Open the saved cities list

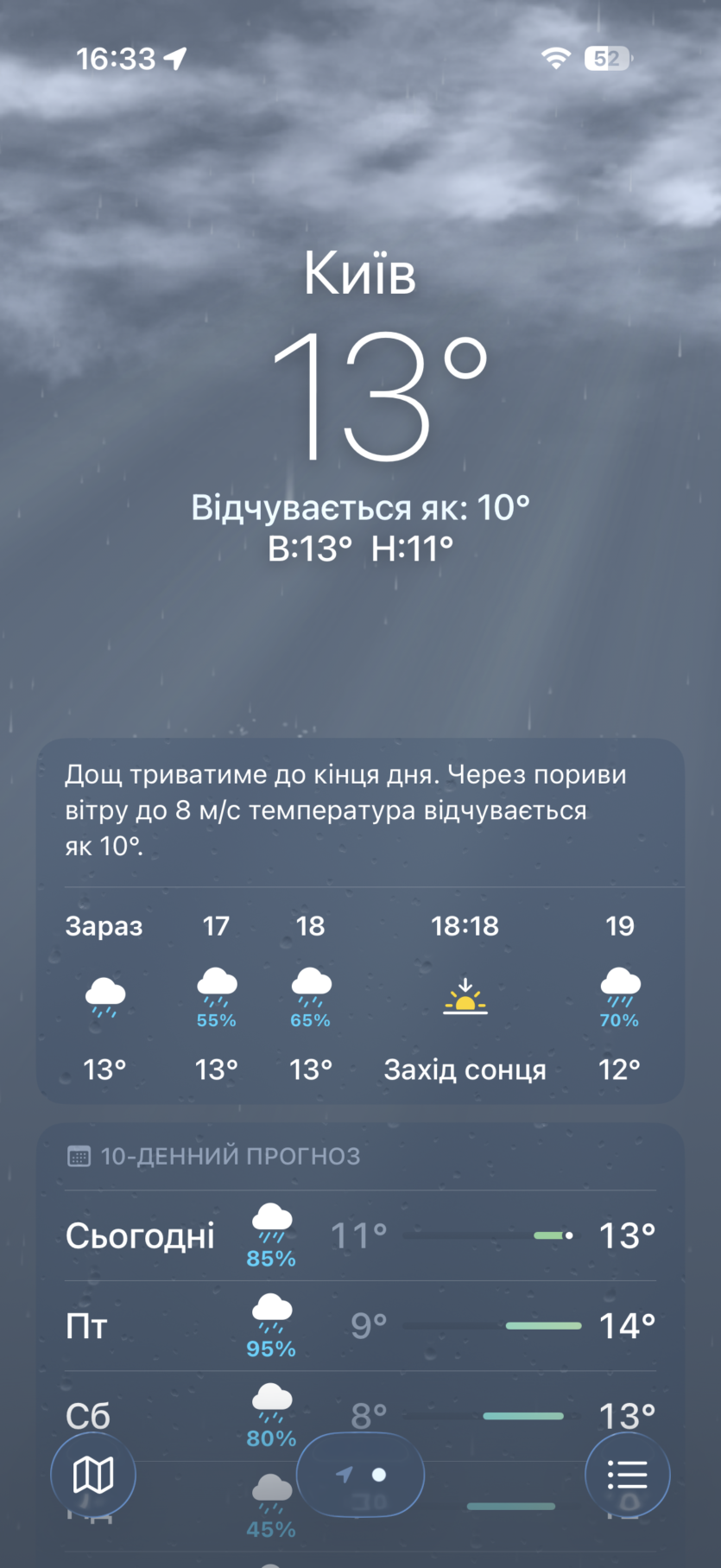[627, 1475]
